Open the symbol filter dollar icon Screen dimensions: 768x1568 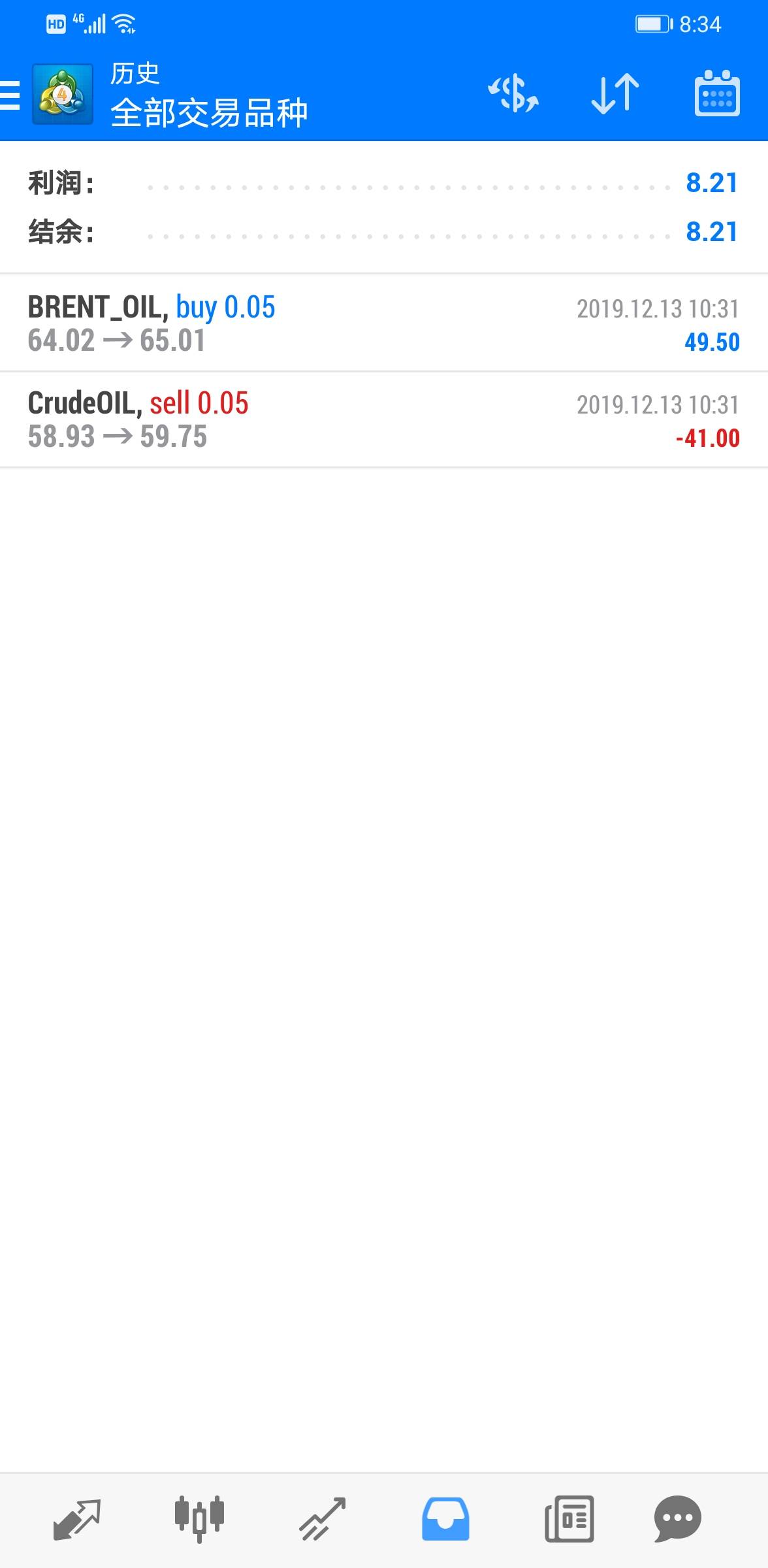coord(513,94)
